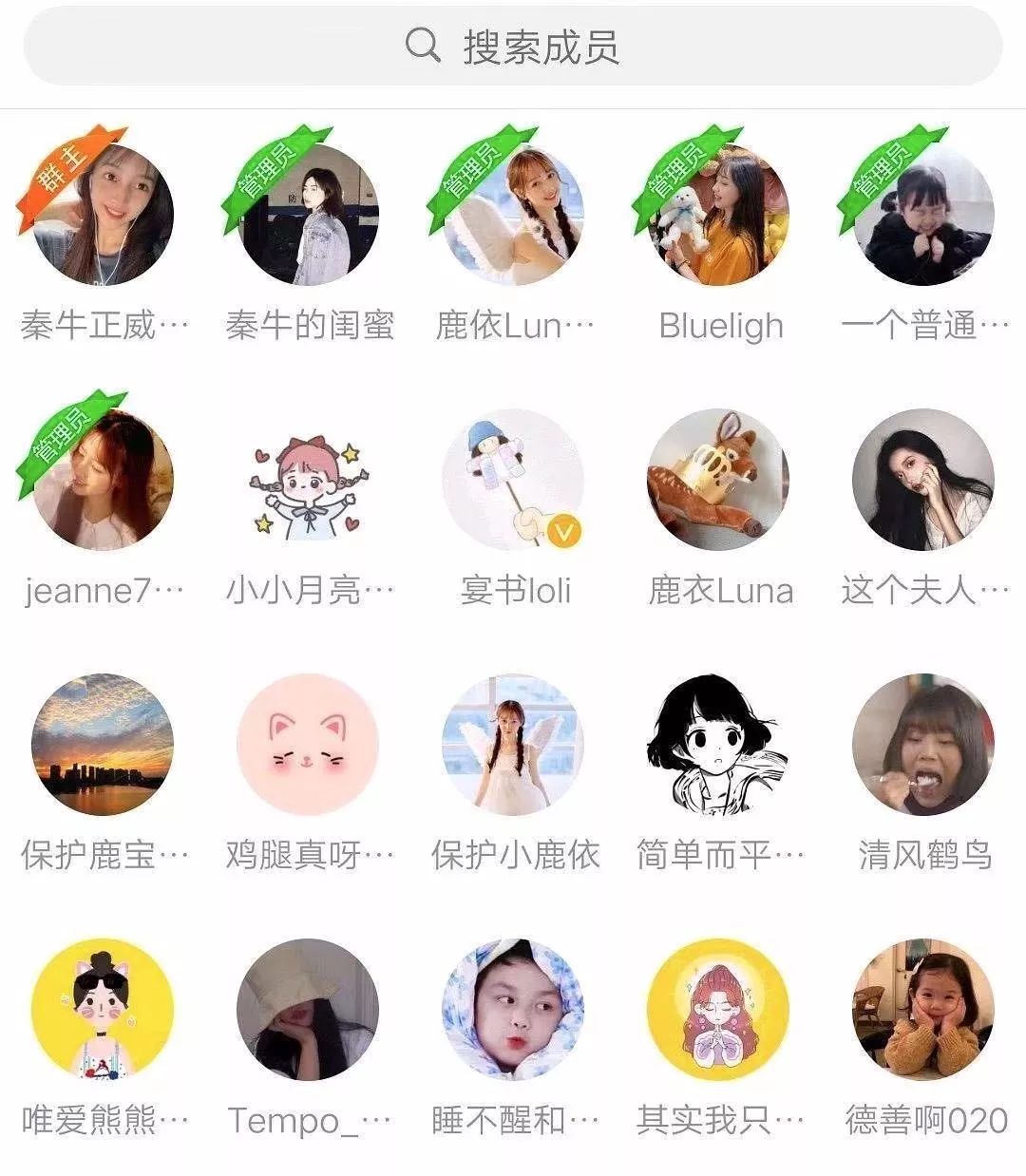The image size is (1026, 1176).
Task: Open 这个夫人… member profile
Action: (923, 480)
